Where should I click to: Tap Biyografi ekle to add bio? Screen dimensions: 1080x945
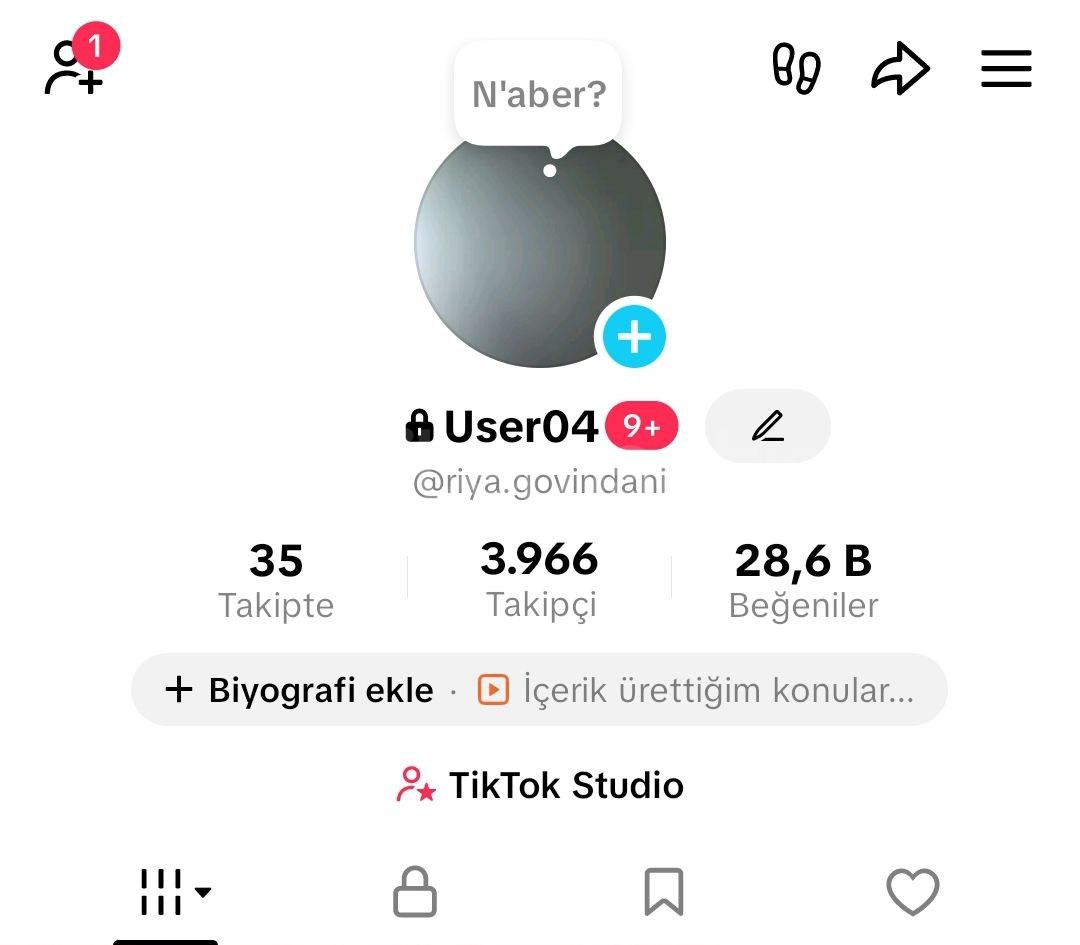tap(300, 690)
